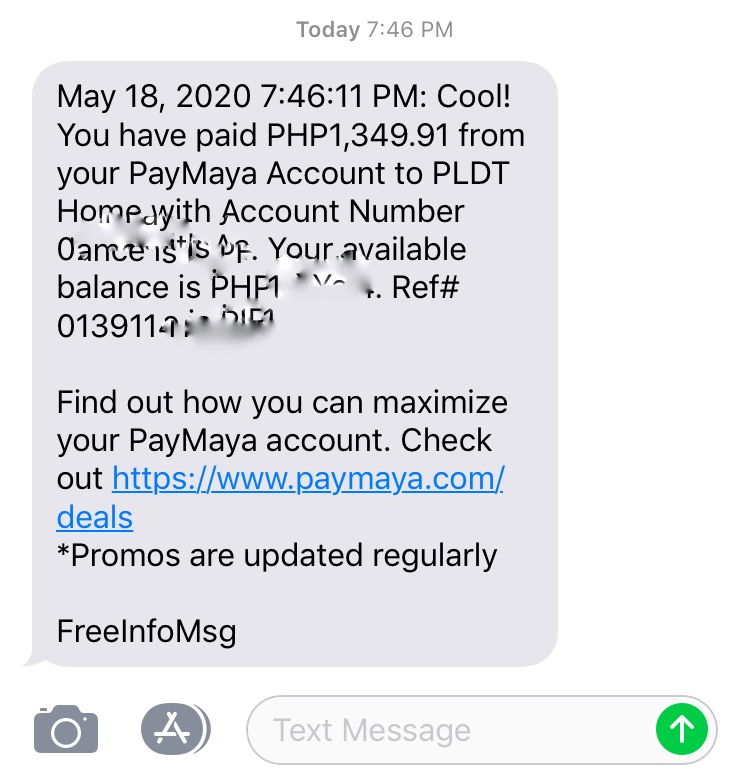Follow the underlined 'deals' link text

click(x=94, y=517)
